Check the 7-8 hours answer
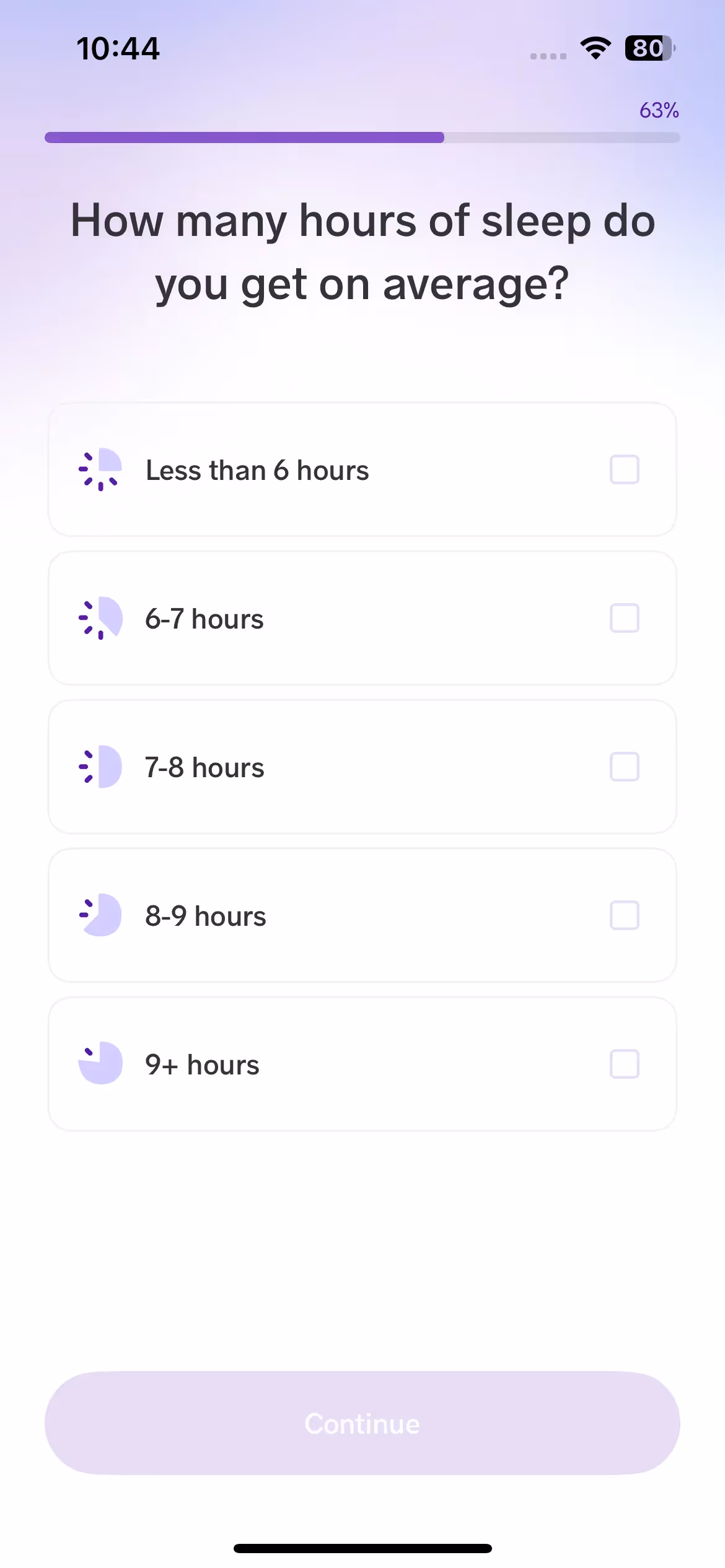This screenshot has width=725, height=1568. click(x=624, y=767)
